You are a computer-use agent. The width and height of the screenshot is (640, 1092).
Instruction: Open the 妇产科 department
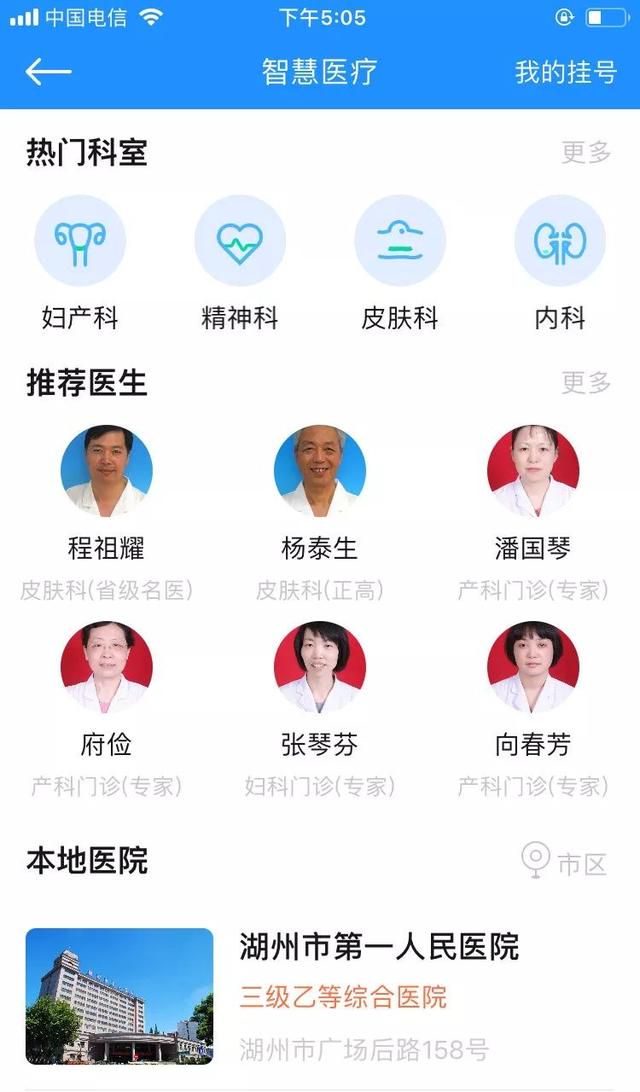(80, 263)
